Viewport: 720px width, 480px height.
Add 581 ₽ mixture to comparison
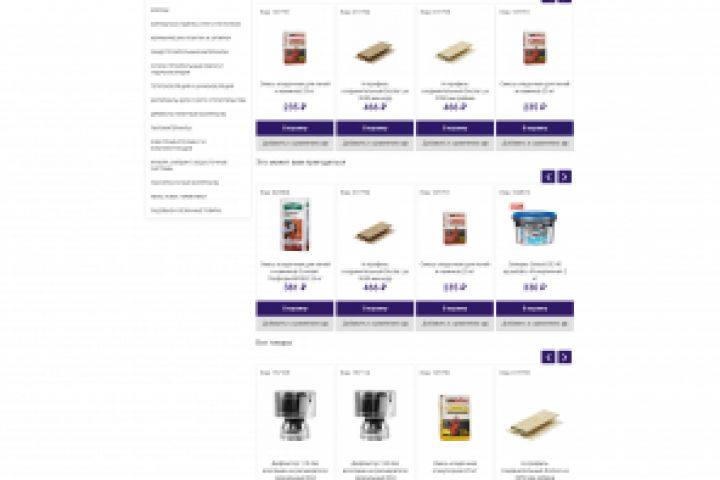point(295,323)
